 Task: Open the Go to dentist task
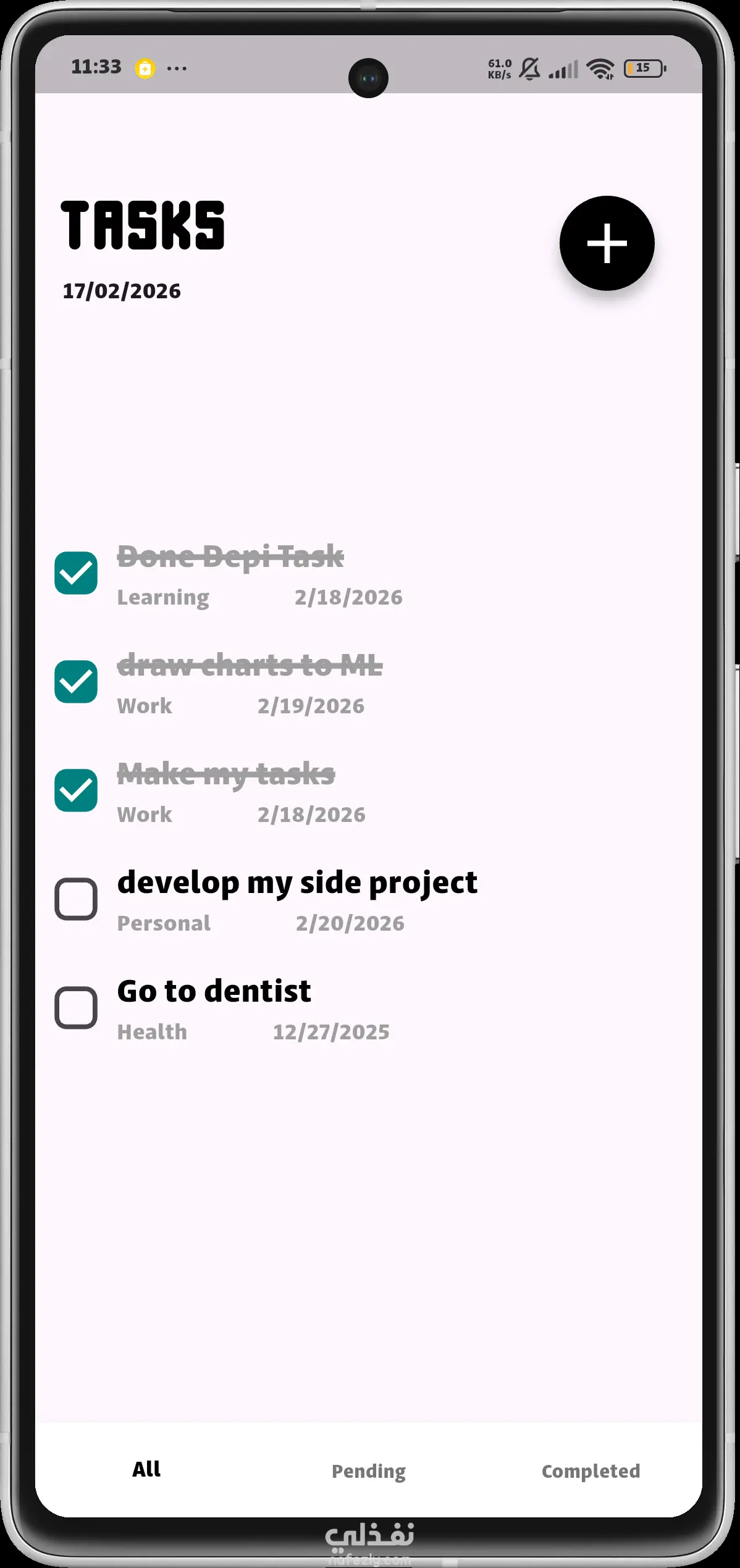coord(214,992)
